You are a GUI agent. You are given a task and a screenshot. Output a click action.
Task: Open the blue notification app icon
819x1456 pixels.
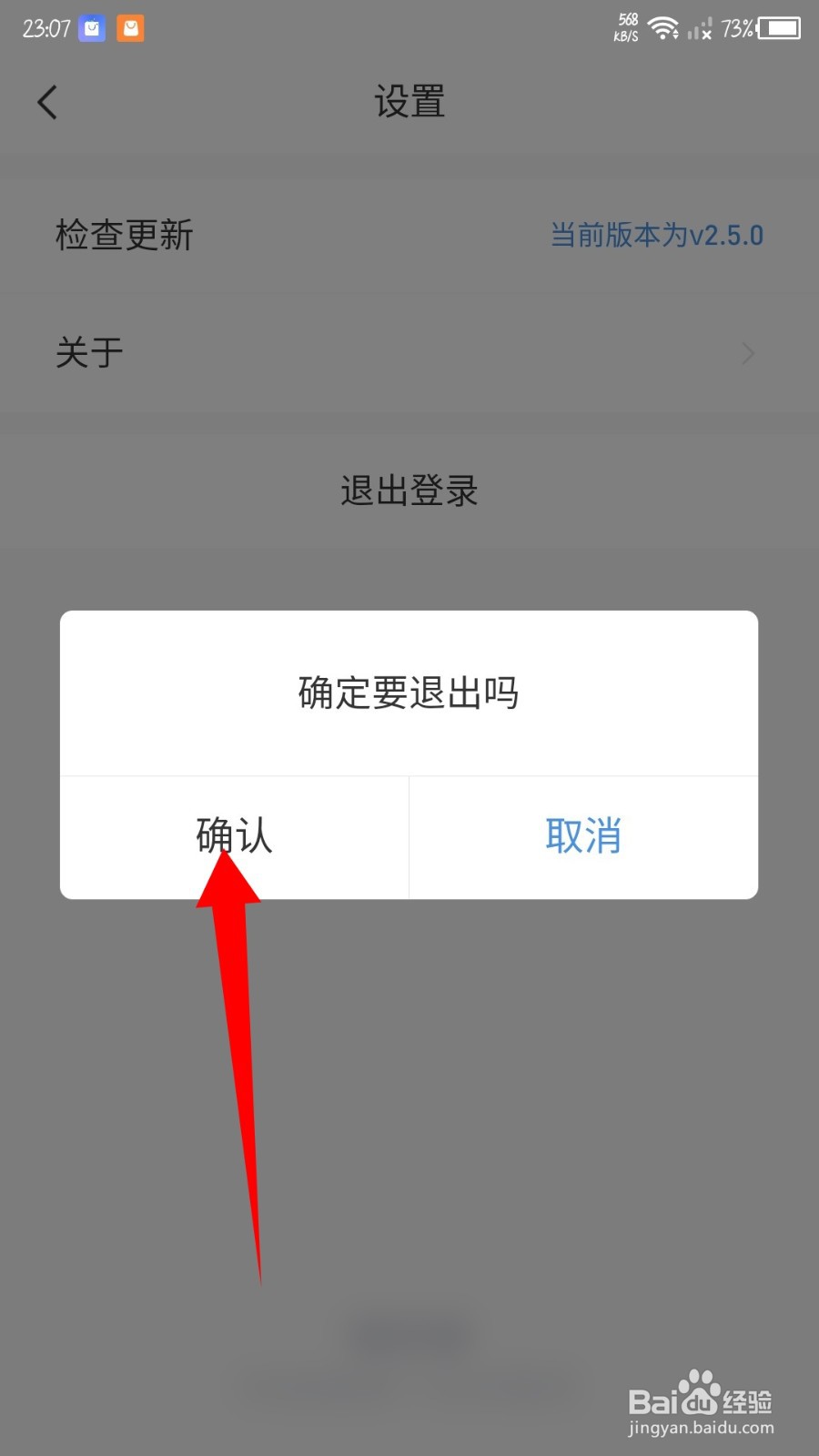pos(91,28)
